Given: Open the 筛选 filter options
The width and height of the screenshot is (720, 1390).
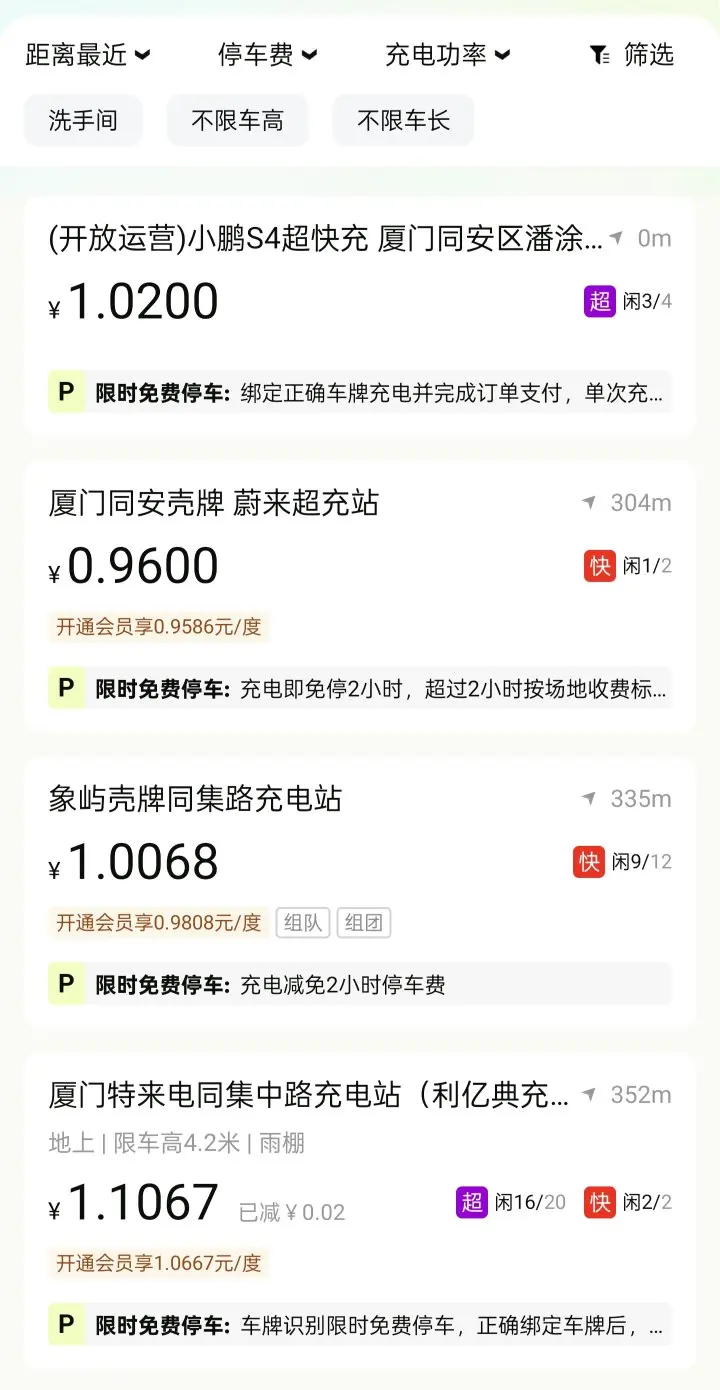Looking at the screenshot, I should coord(632,55).
